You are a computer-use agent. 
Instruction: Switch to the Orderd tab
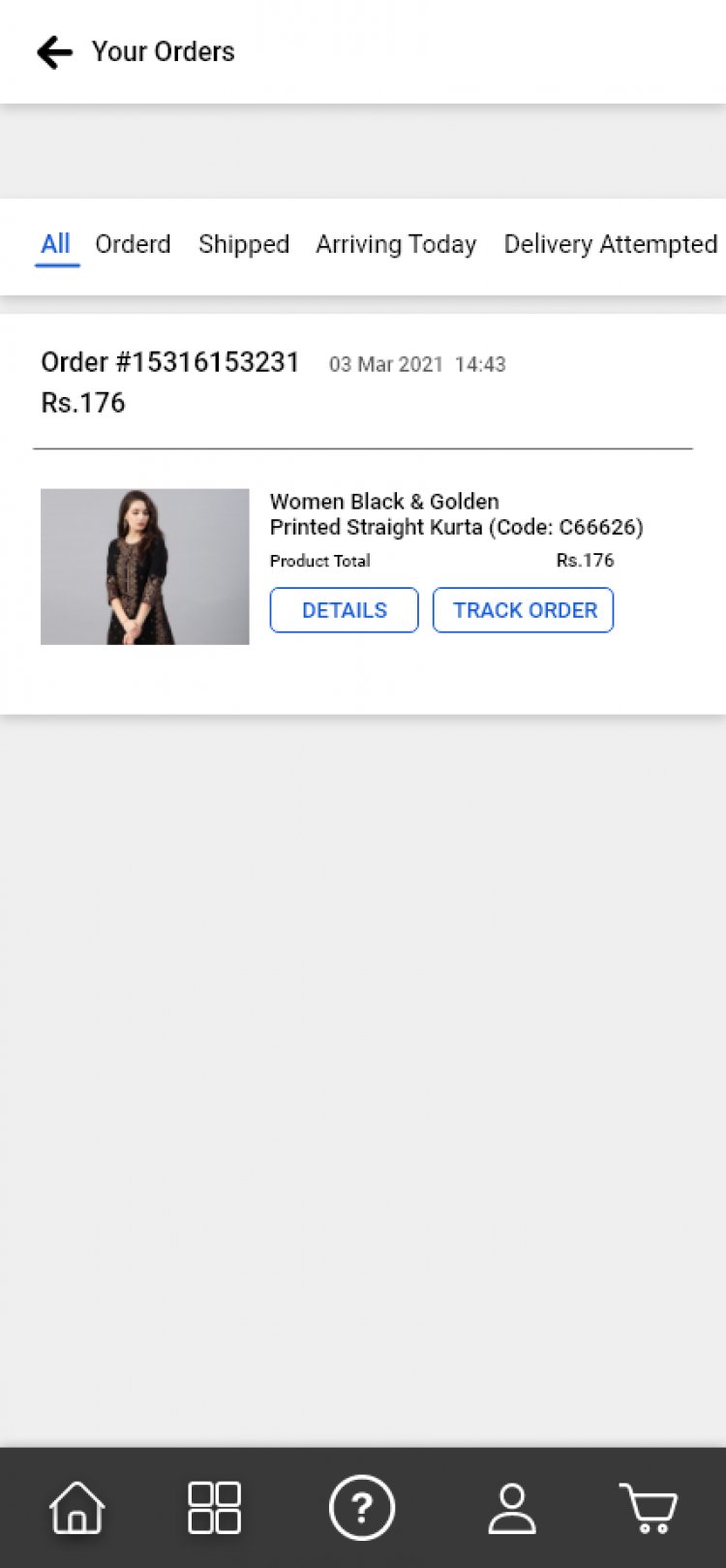133,244
